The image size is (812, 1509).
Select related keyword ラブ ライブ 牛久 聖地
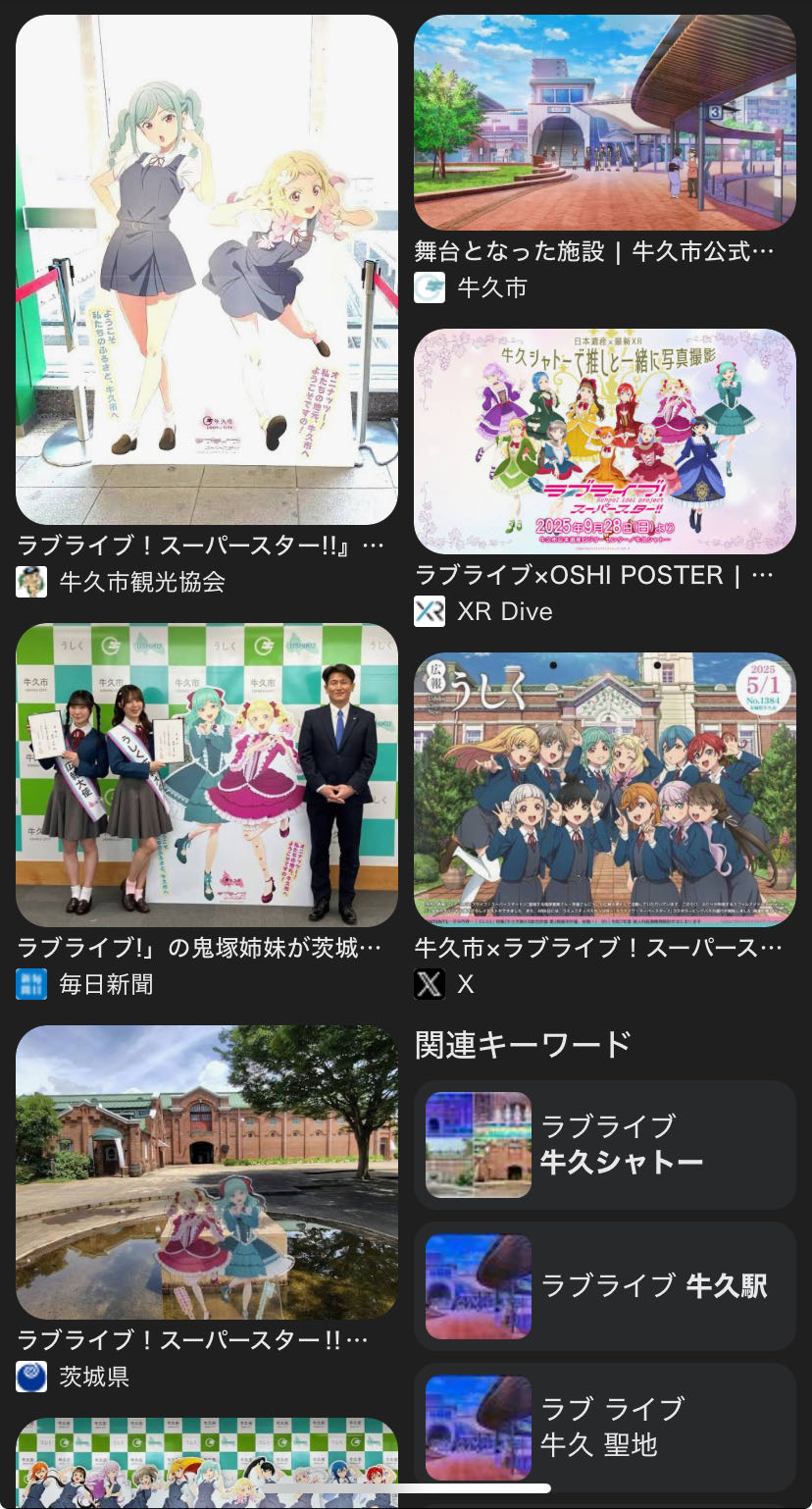[604, 1428]
